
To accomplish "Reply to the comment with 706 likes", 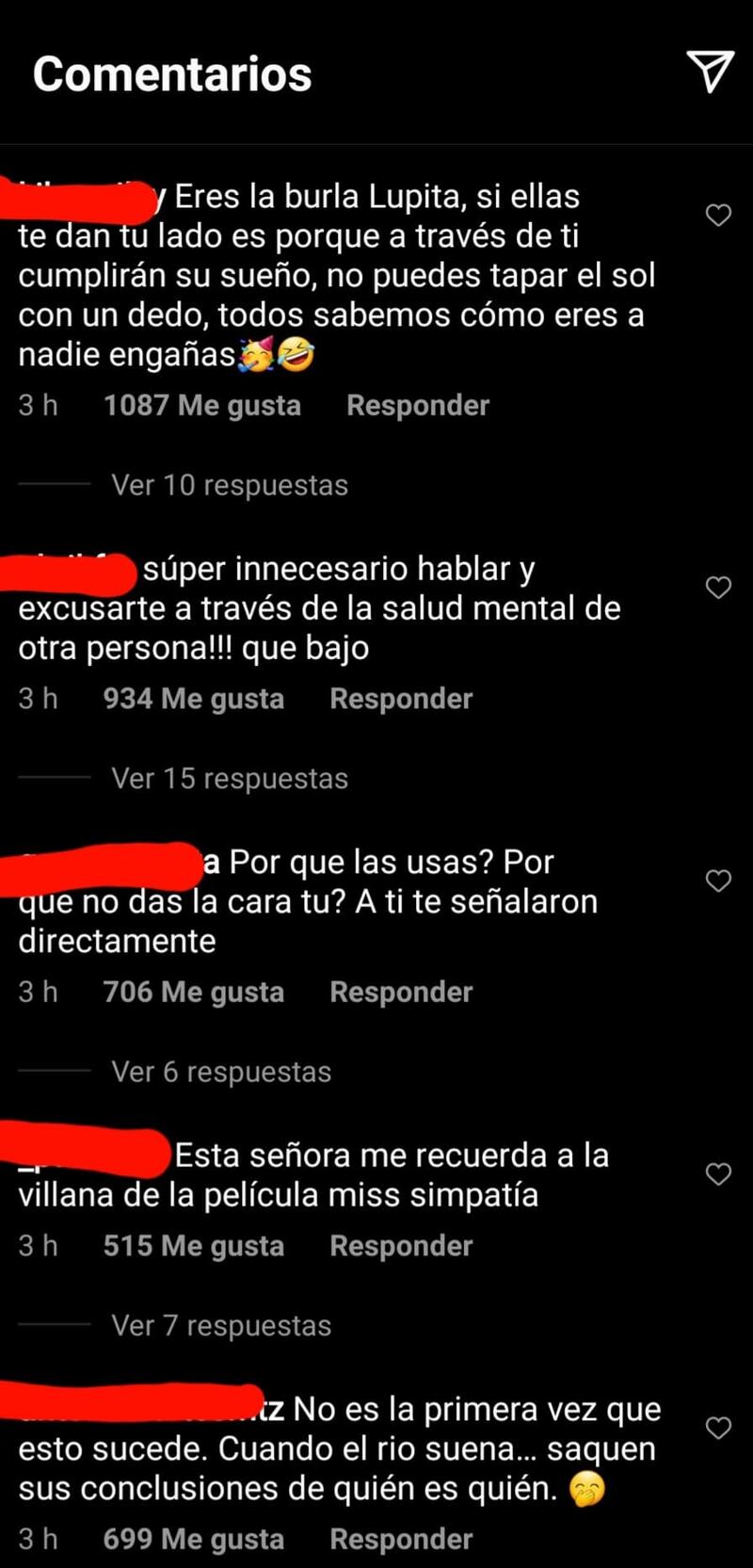I will point(401,993).
